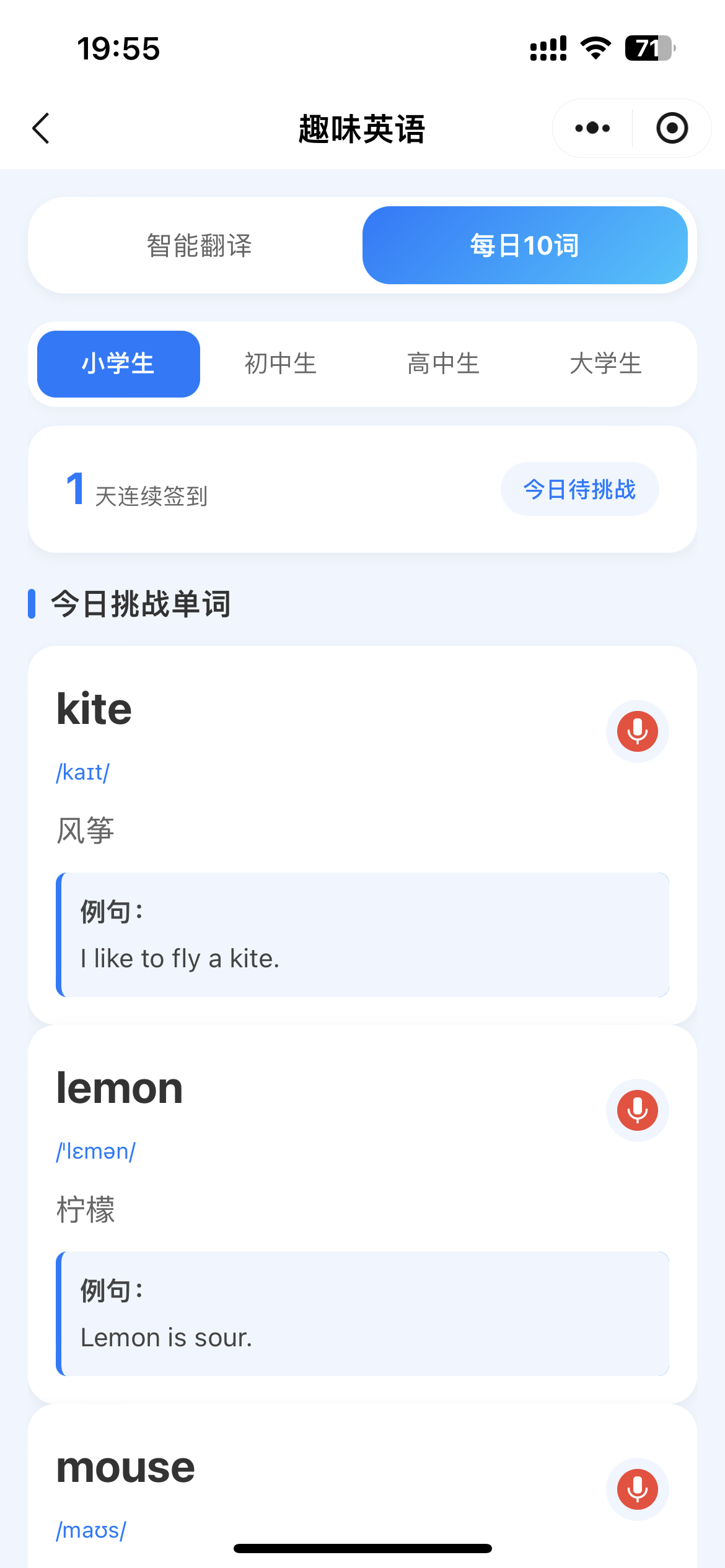The width and height of the screenshot is (725, 1568).
Task: Tap the battery indicator
Action: click(649, 48)
